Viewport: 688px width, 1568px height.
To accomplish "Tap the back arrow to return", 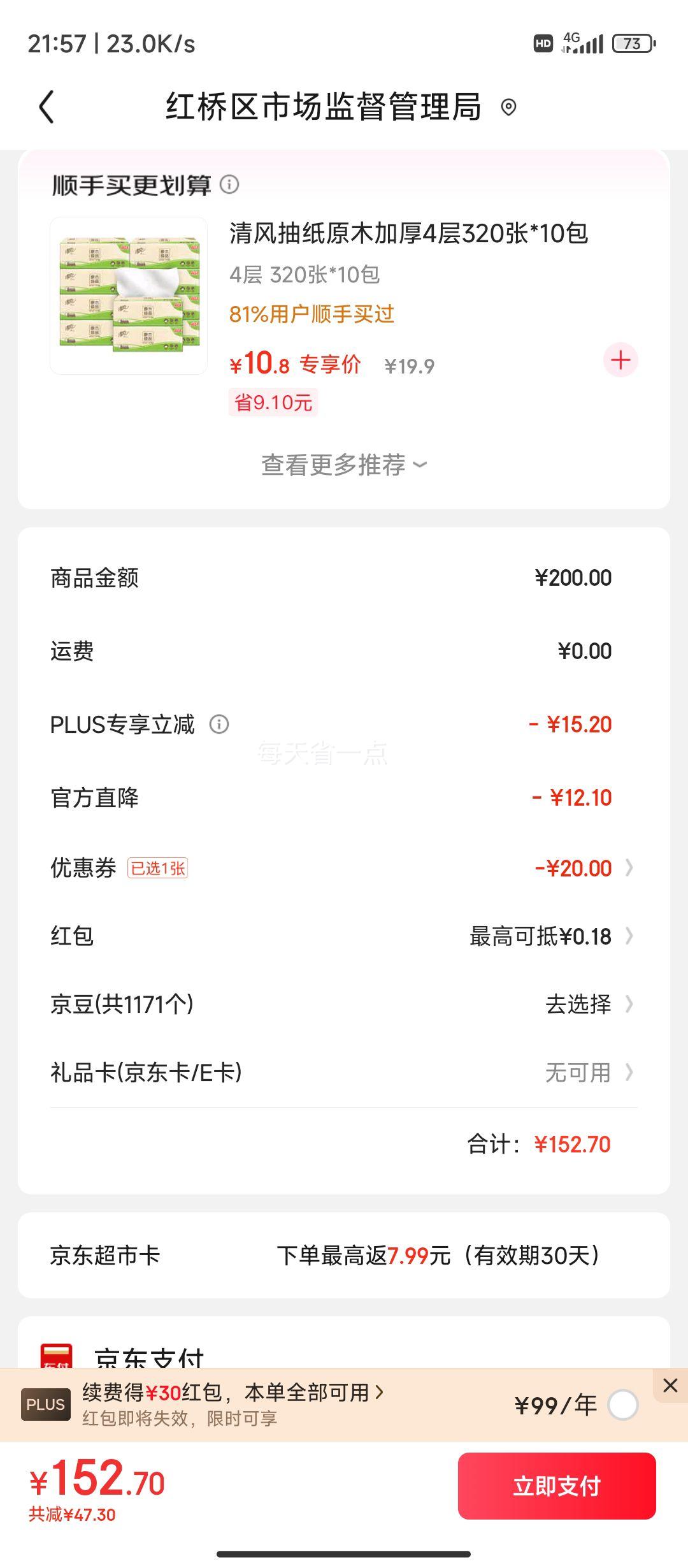I will [46, 107].
